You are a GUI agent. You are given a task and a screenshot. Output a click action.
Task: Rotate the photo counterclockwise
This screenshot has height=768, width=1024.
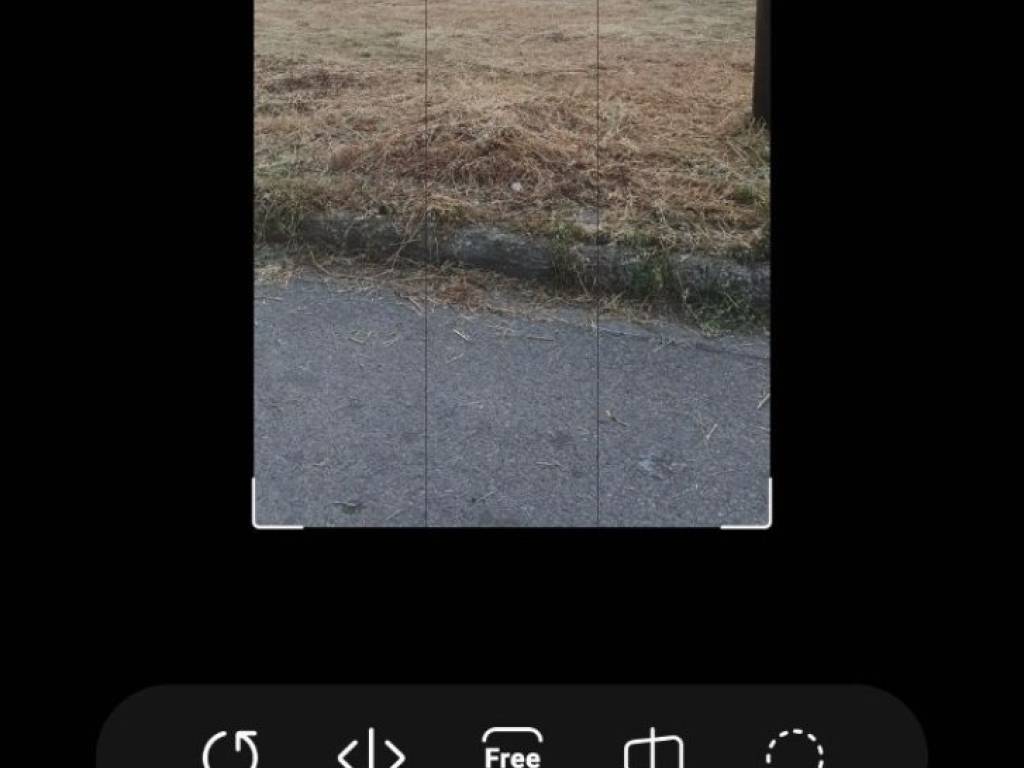pyautogui.click(x=231, y=752)
